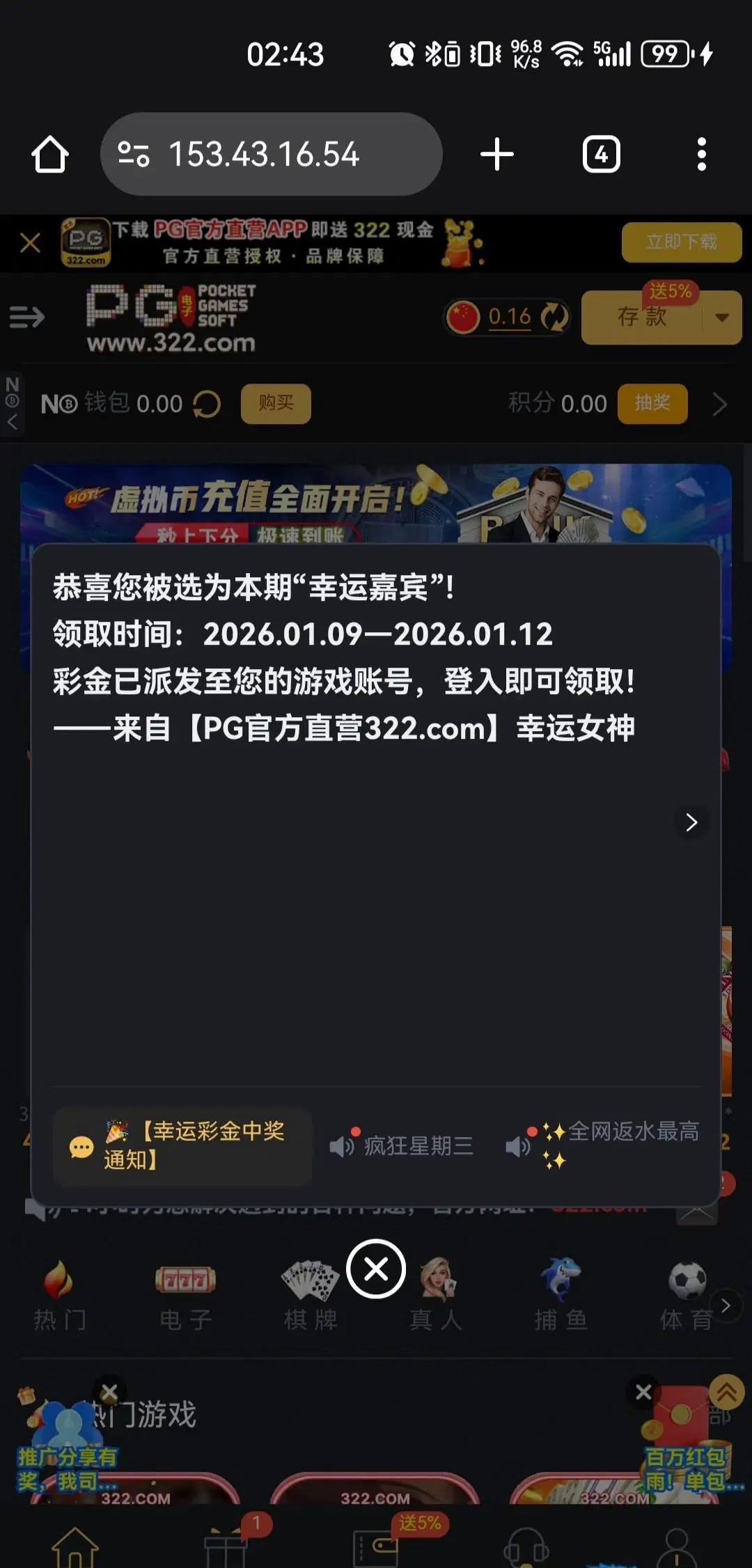The width and height of the screenshot is (752, 1568).
Task: View the four open tabs
Action: pyautogui.click(x=601, y=154)
